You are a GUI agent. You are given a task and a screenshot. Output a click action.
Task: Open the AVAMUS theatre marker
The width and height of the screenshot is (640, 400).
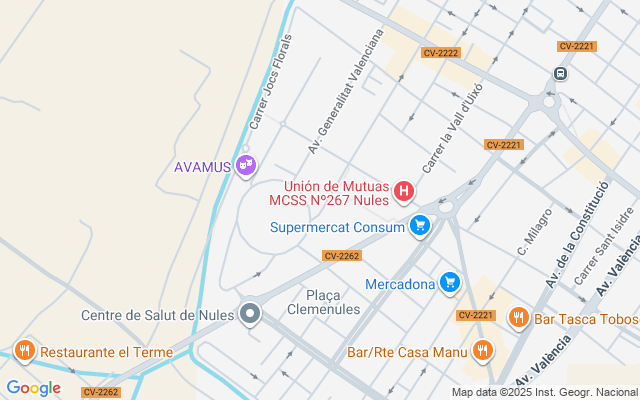[247, 166]
